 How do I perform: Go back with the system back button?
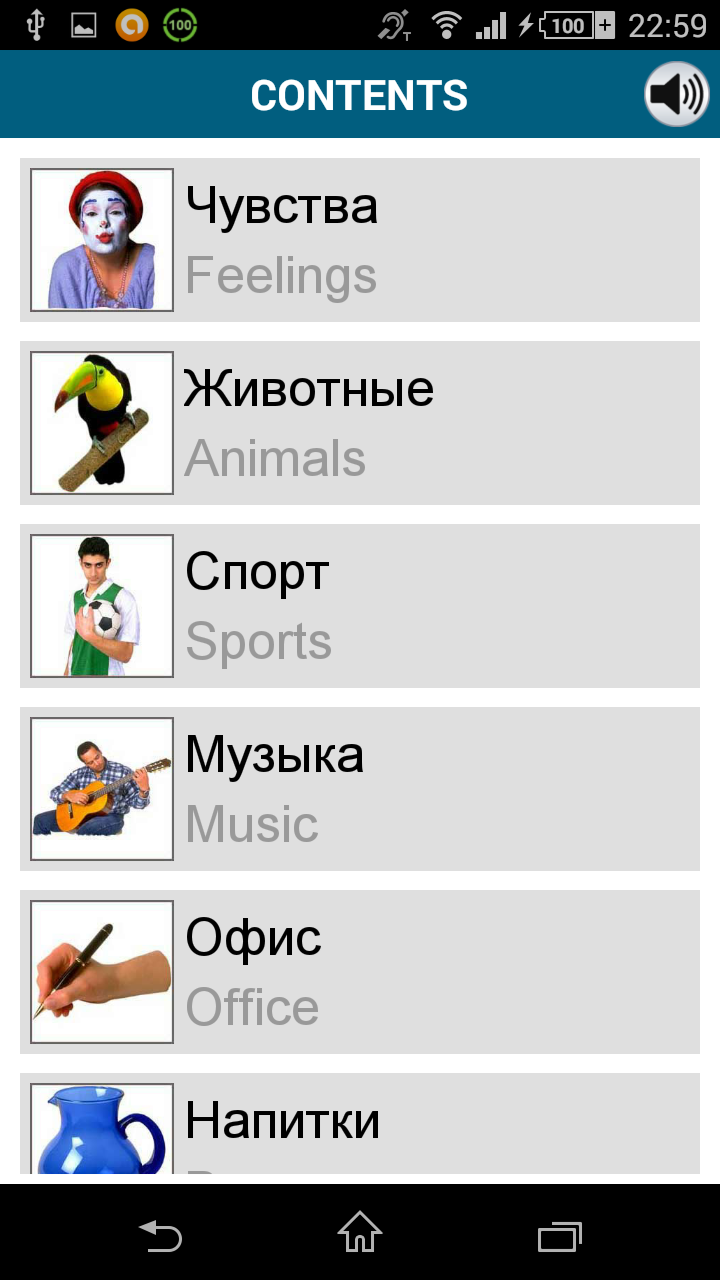pyautogui.click(x=160, y=1236)
